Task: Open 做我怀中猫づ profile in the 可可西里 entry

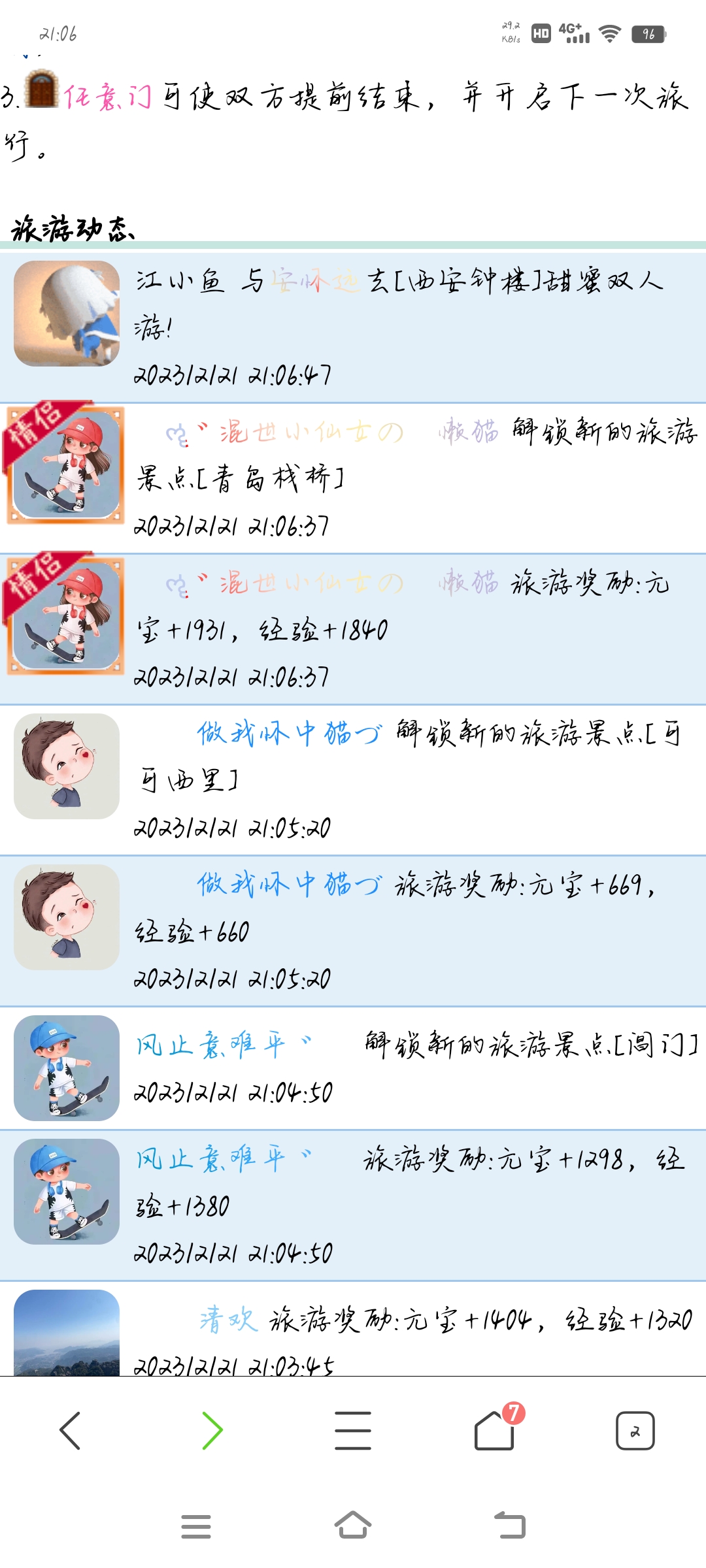Action: 289,734
